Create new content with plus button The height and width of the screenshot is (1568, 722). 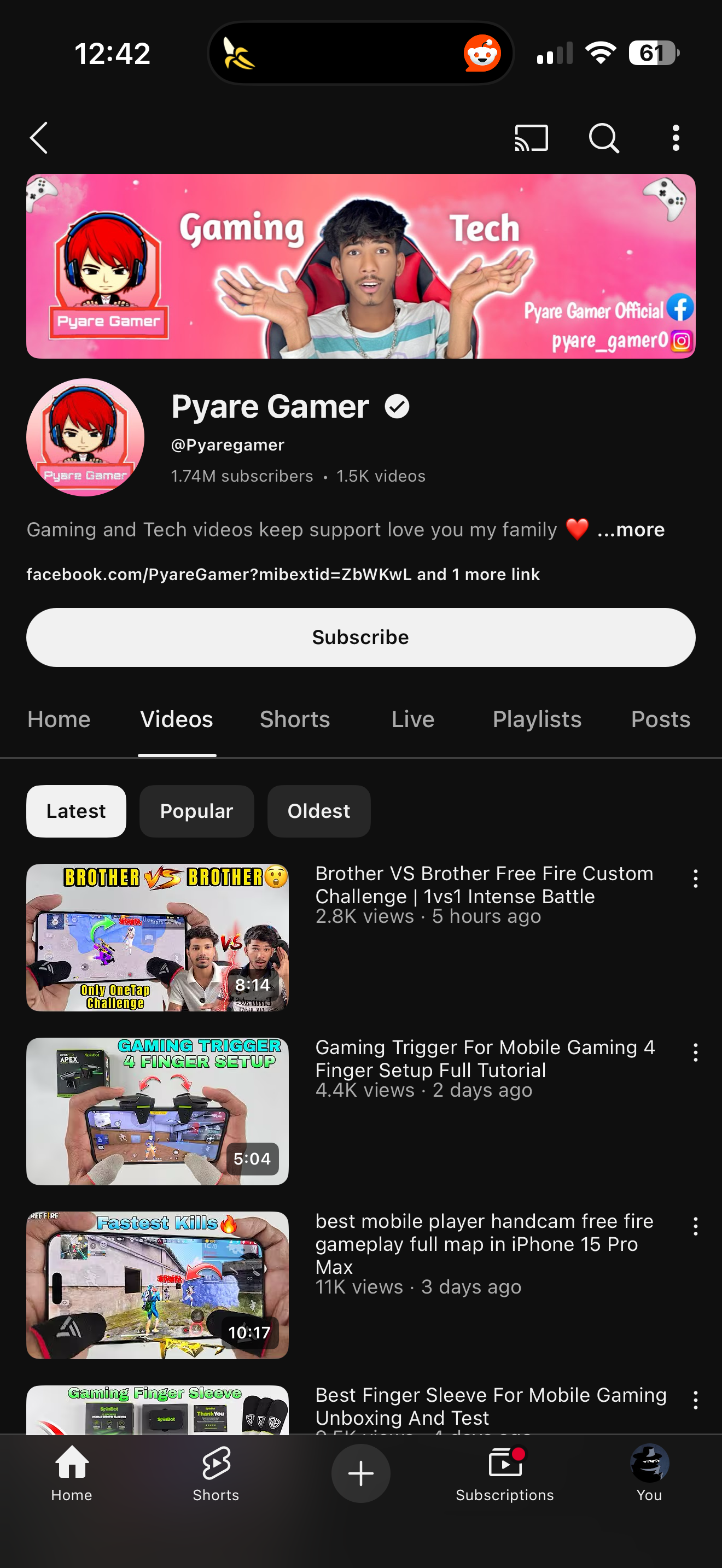point(360,1473)
